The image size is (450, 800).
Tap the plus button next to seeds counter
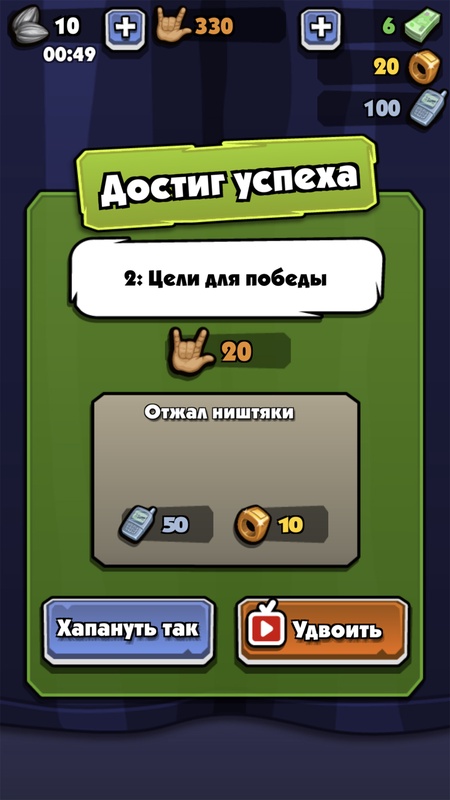click(125, 29)
